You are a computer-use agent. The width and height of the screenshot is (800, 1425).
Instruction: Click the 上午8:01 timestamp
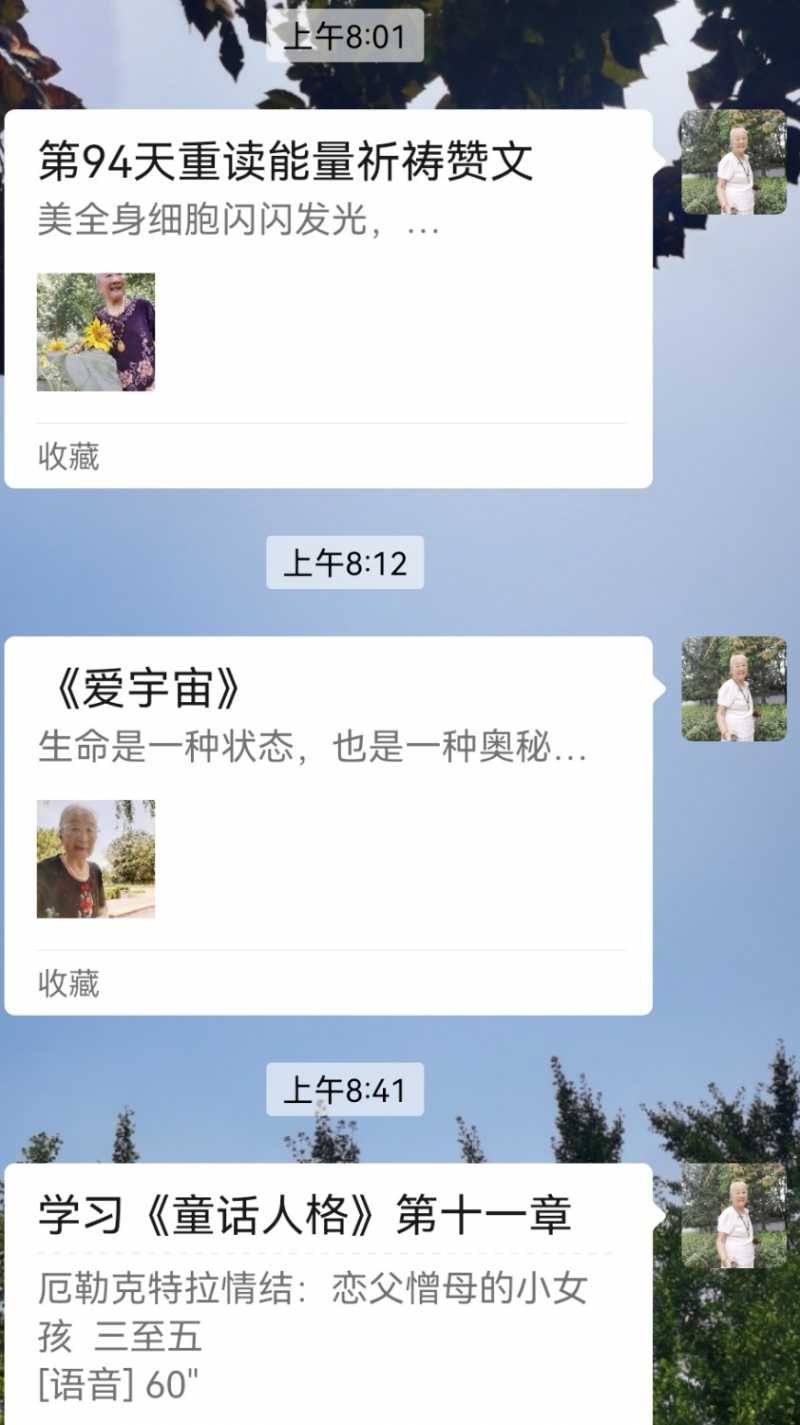click(346, 35)
